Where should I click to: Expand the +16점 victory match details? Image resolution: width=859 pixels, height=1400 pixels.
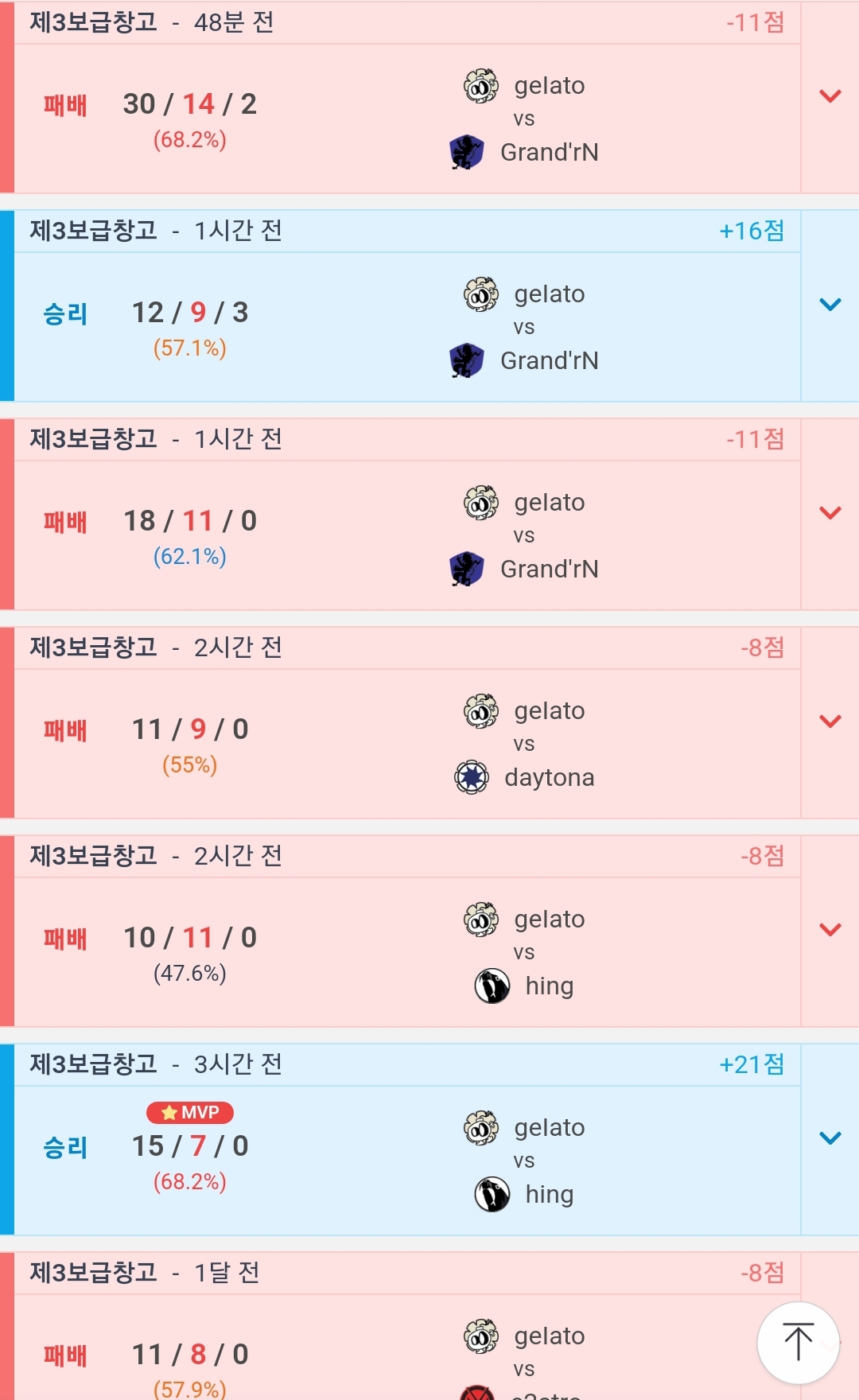coord(830,305)
